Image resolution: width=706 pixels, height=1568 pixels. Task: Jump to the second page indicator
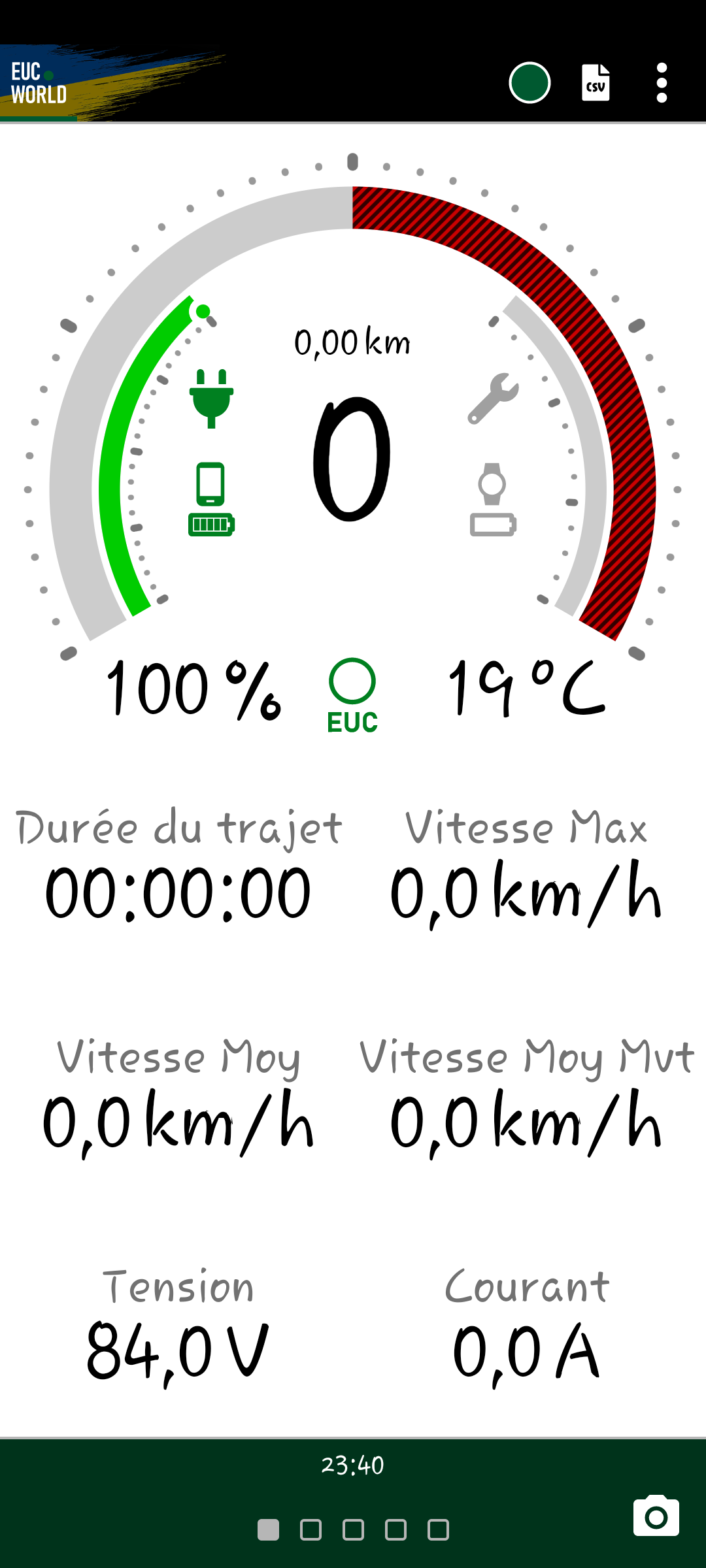coord(311,1529)
